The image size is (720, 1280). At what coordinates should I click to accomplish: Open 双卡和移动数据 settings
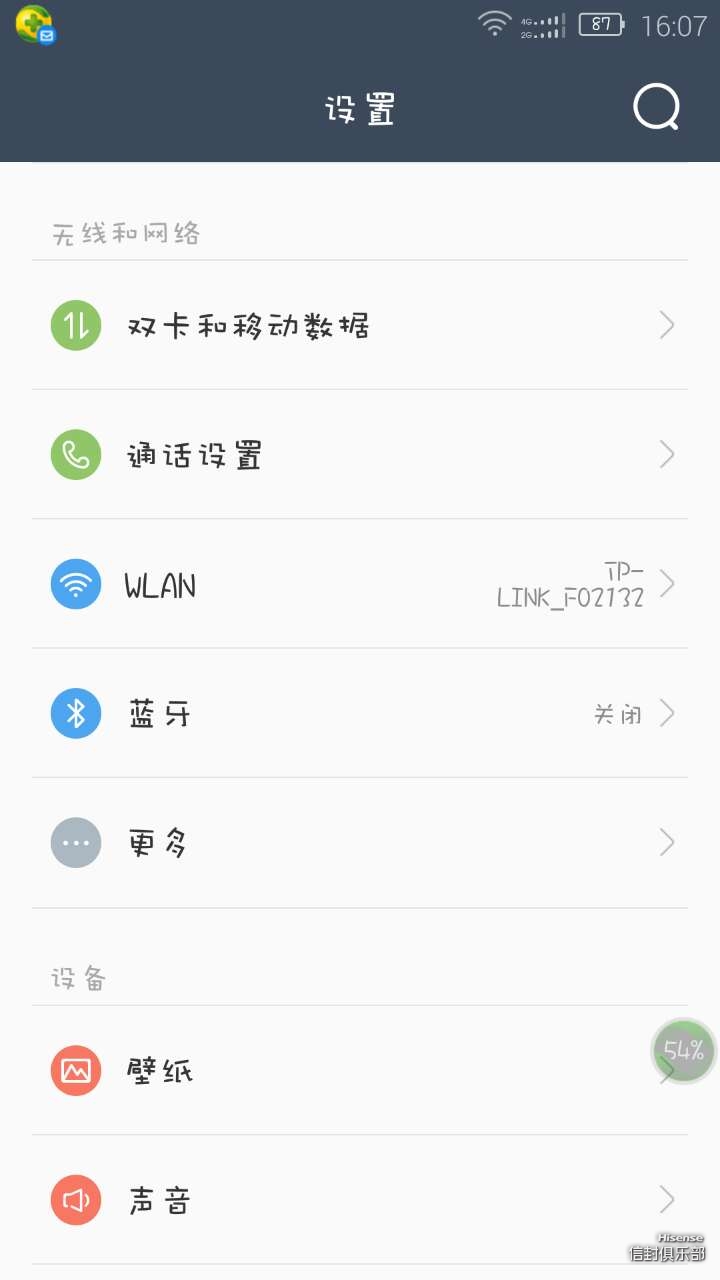point(360,325)
